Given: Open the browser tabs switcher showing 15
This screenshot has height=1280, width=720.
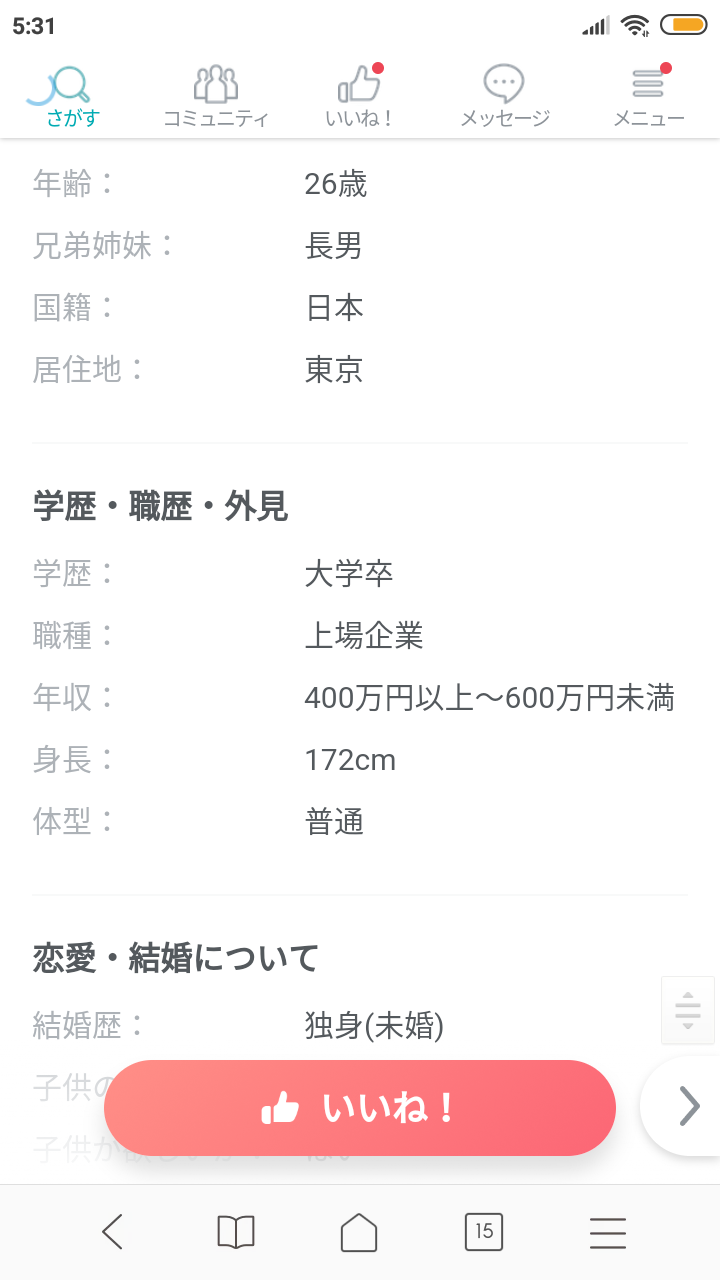Looking at the screenshot, I should 484,1232.
